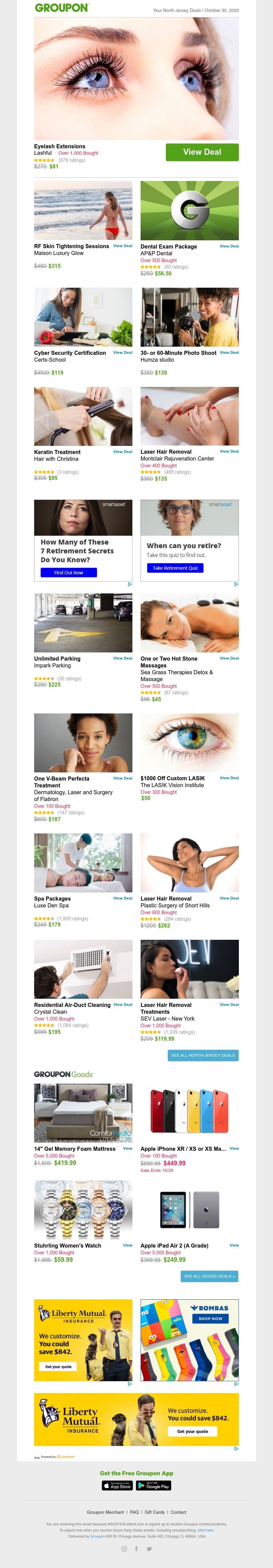
Task: Shop Now on the Bombas ad
Action: click(x=210, y=1318)
